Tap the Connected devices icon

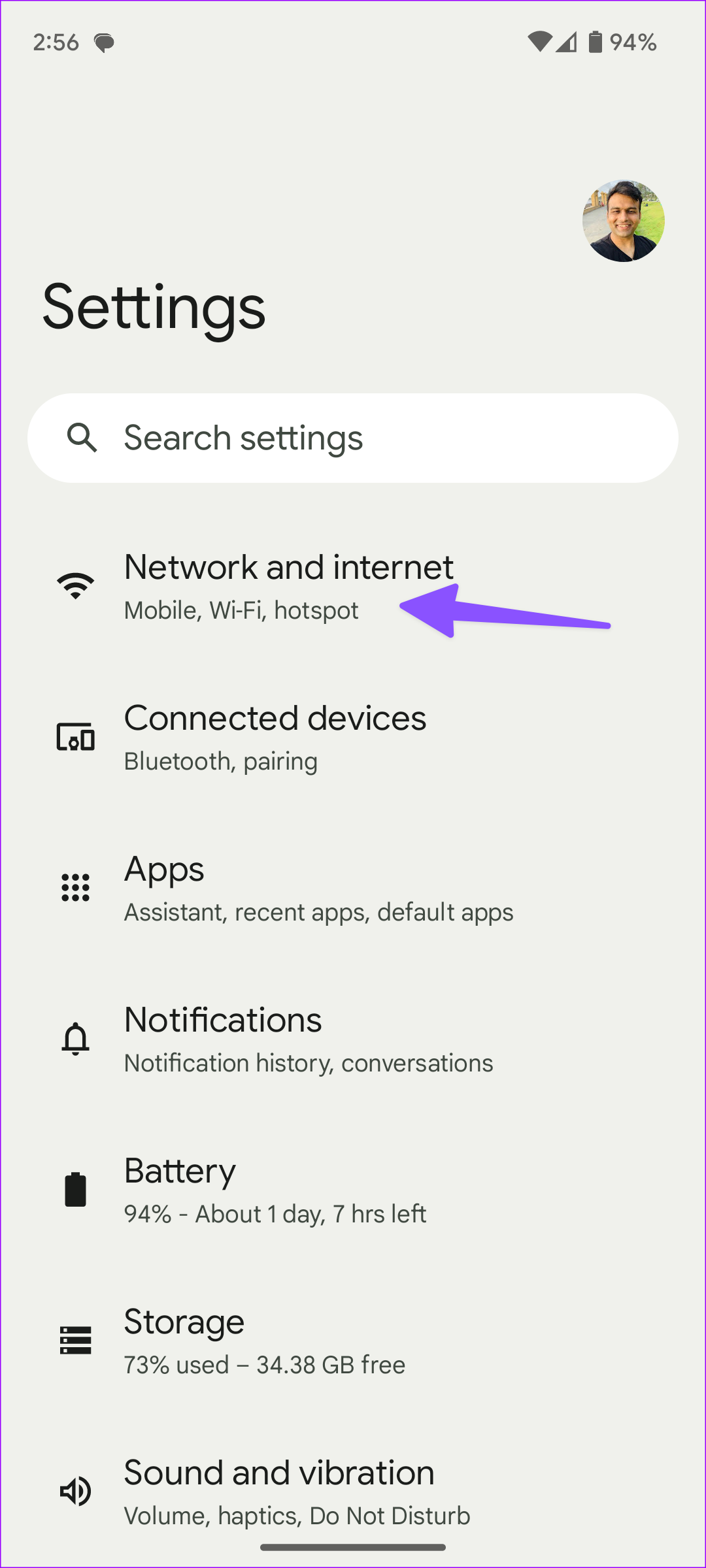(x=75, y=737)
